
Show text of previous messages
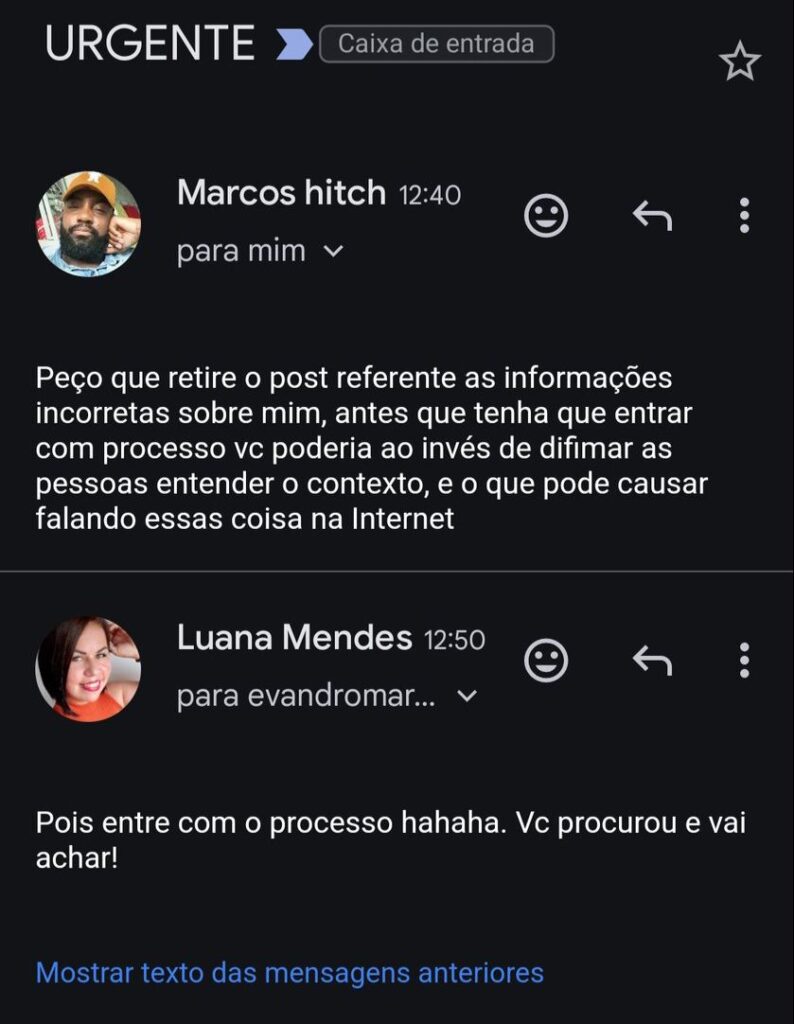click(290, 972)
